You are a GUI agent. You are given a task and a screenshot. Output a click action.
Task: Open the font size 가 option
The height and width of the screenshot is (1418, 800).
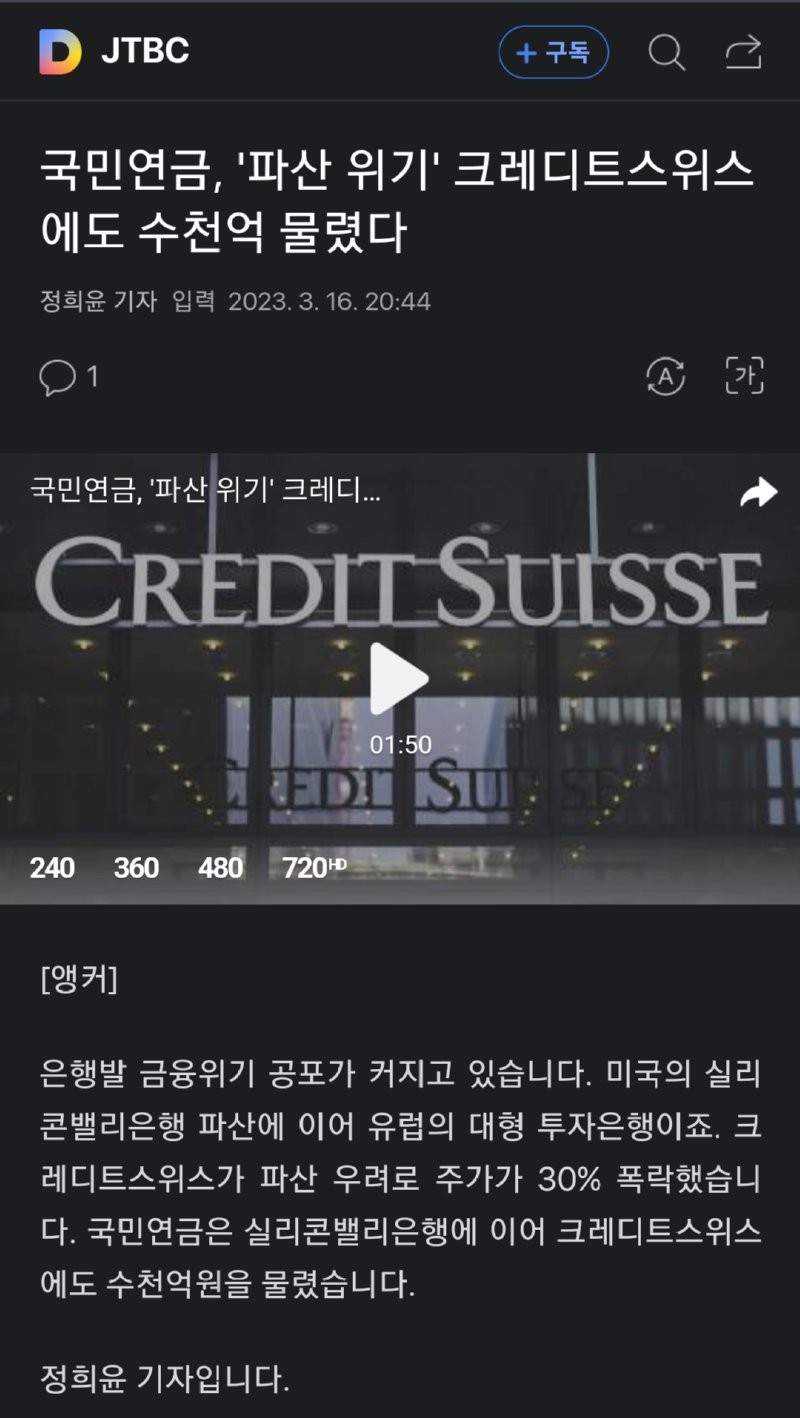tap(744, 376)
